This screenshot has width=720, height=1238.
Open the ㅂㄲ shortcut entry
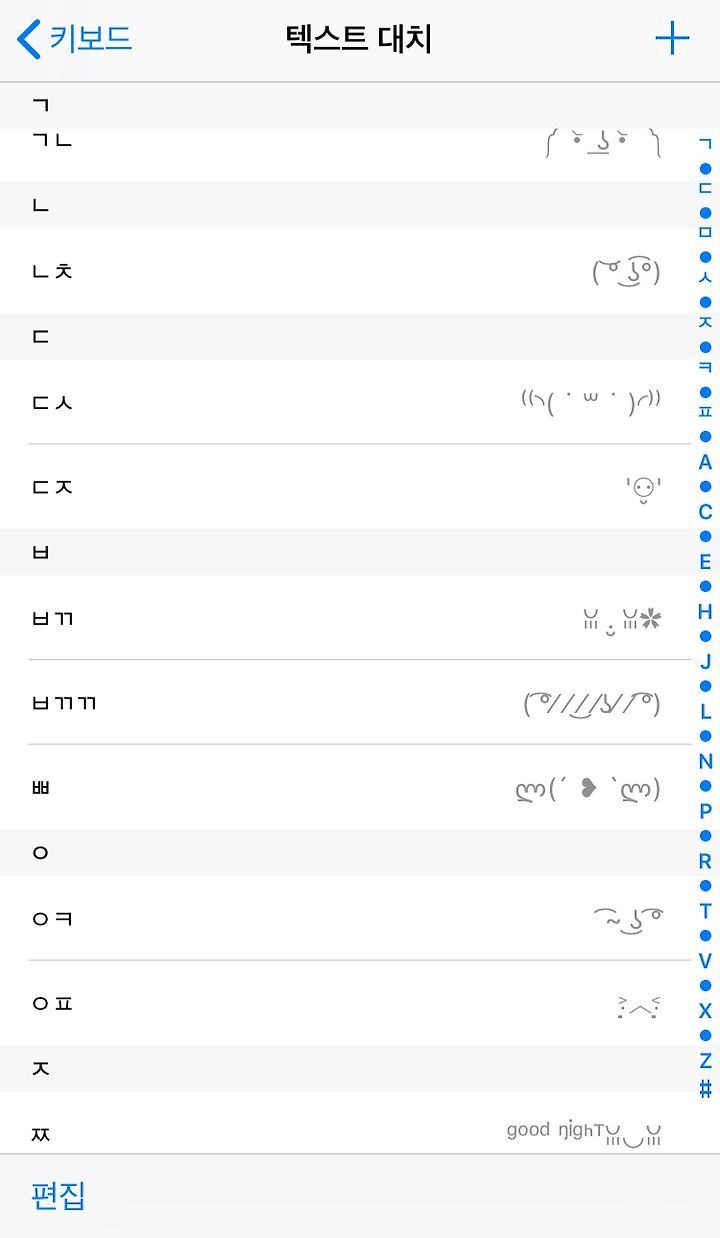(x=345, y=618)
